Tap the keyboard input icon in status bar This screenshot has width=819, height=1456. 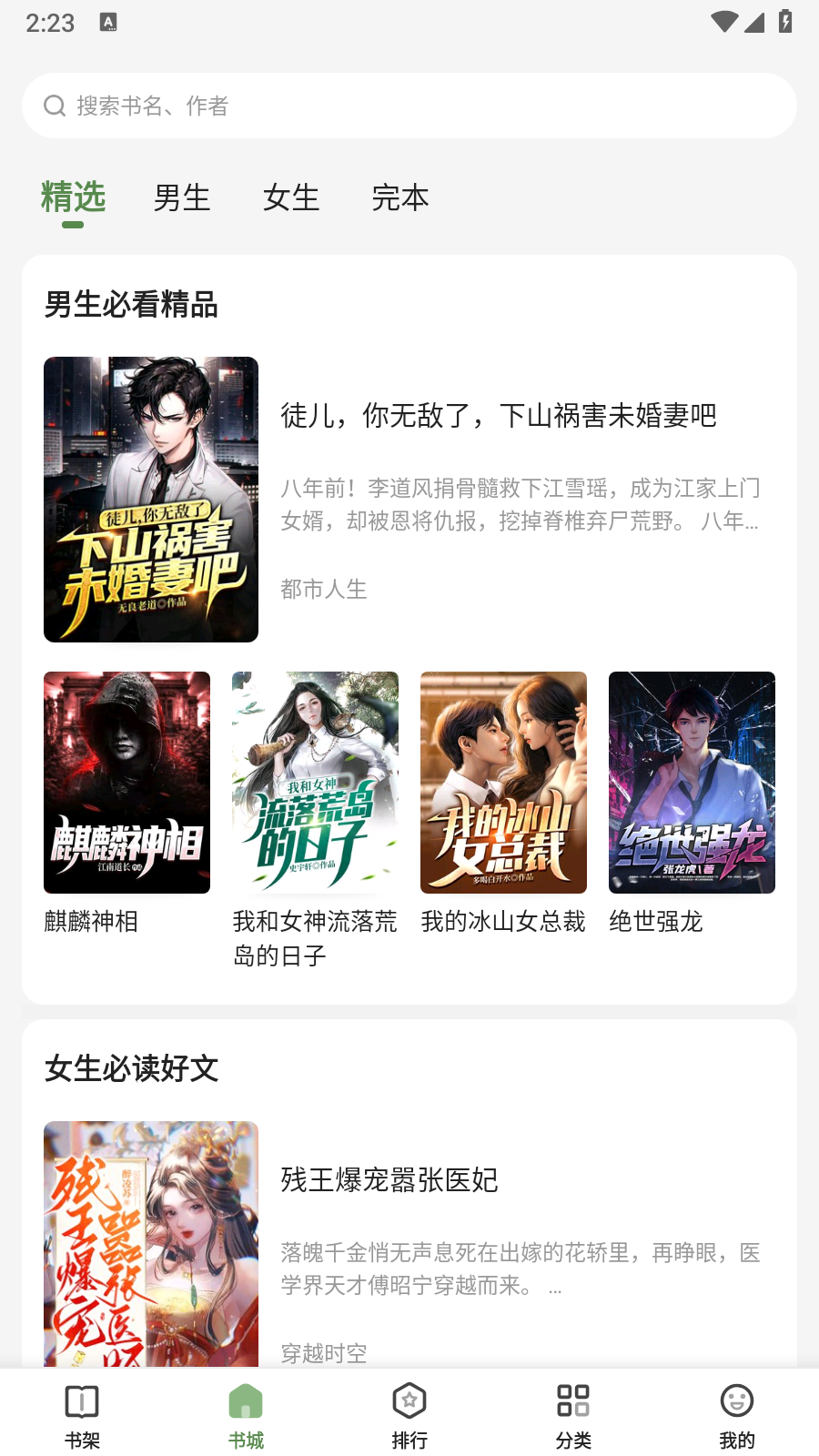[x=110, y=22]
